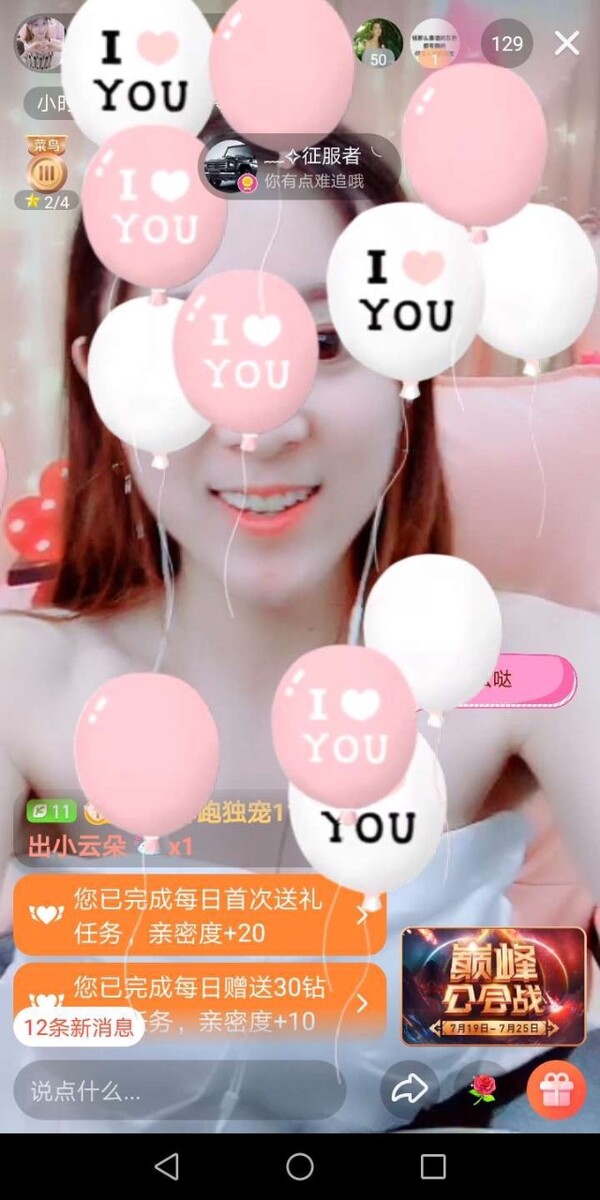Close the live stream
This screenshot has height=1200, width=600.
tap(567, 43)
